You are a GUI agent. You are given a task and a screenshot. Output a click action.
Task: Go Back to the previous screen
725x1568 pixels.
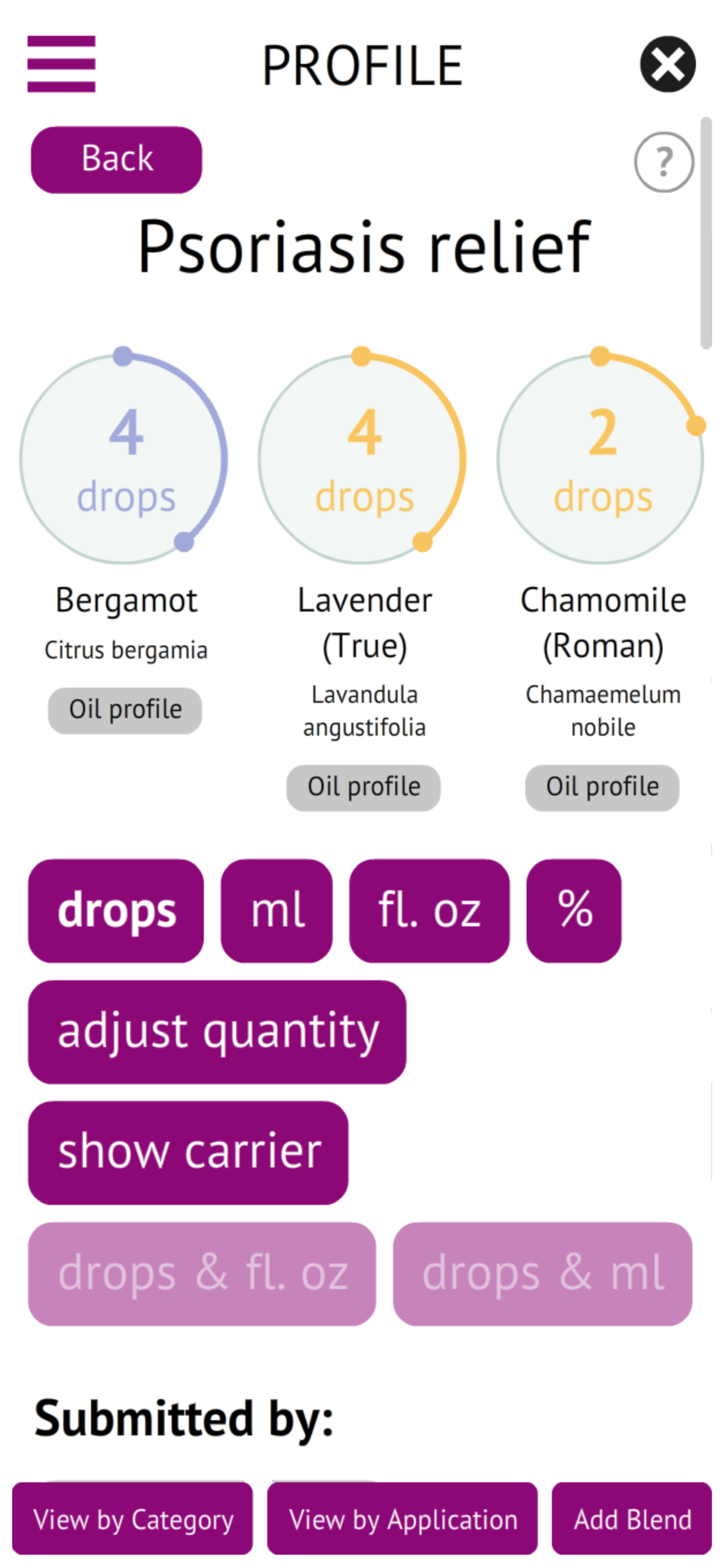click(116, 159)
